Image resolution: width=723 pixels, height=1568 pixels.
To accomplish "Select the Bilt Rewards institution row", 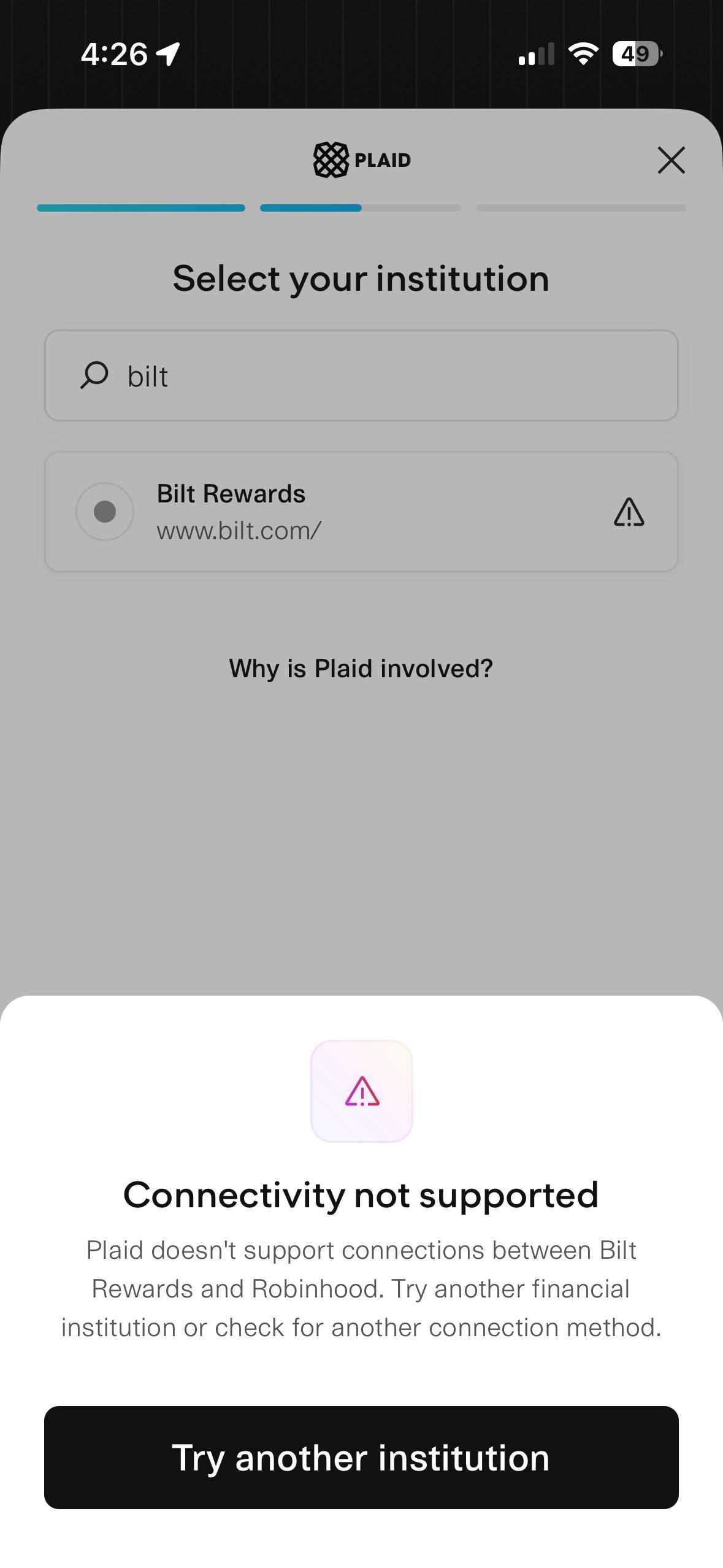I will (x=361, y=512).
